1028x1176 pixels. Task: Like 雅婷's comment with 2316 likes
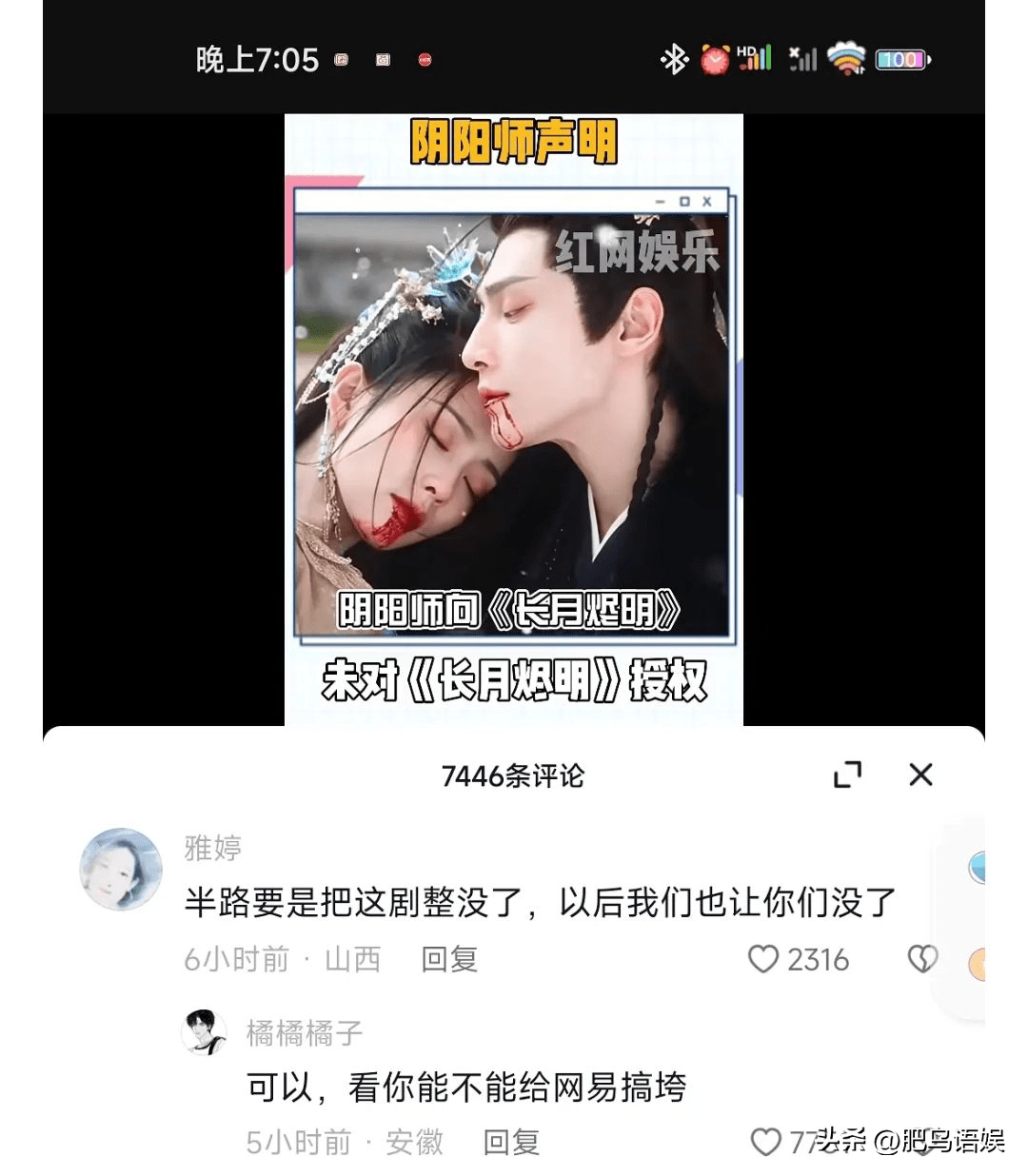click(x=763, y=959)
